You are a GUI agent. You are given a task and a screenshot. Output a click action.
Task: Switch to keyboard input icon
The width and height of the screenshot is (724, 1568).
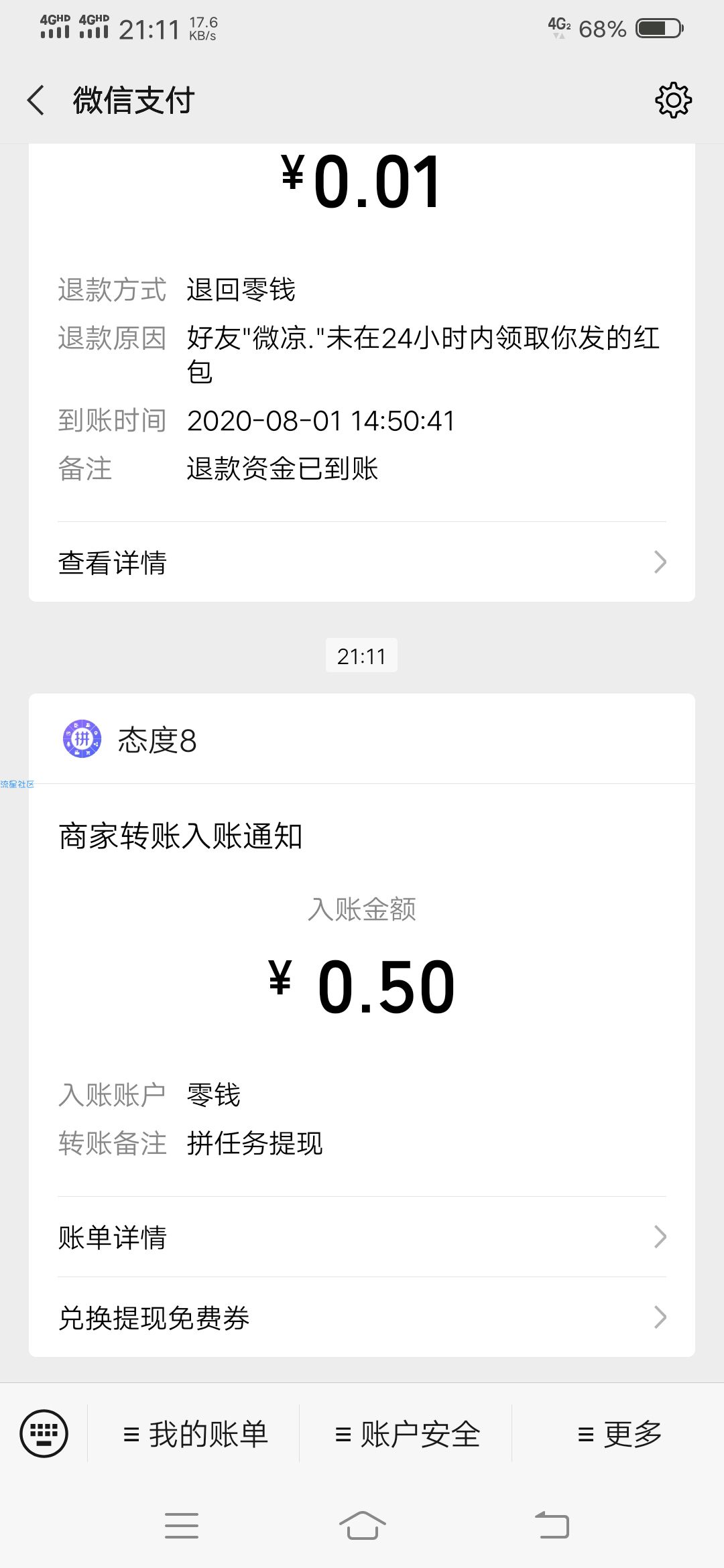[x=44, y=1433]
